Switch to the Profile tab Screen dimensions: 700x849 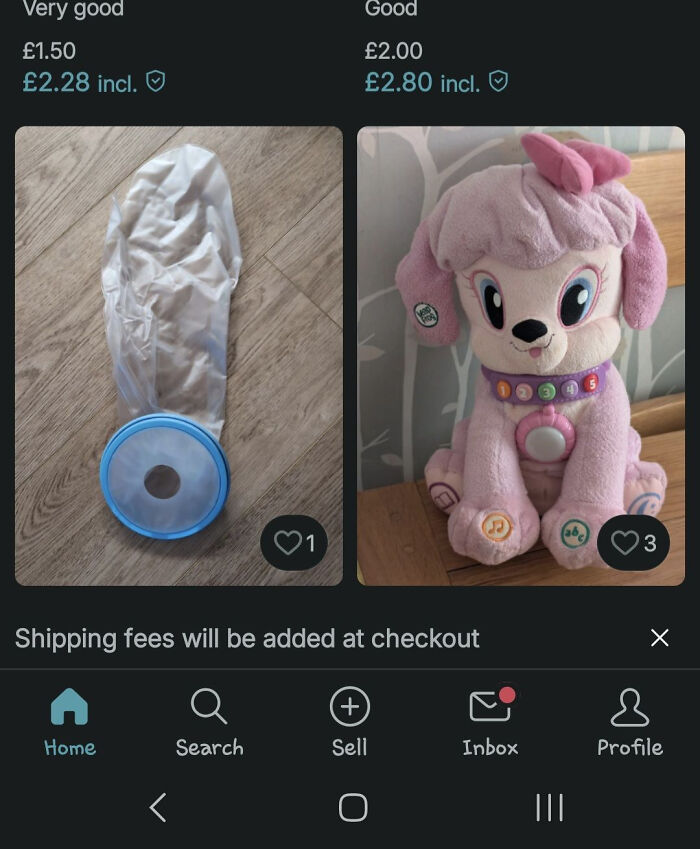point(630,722)
